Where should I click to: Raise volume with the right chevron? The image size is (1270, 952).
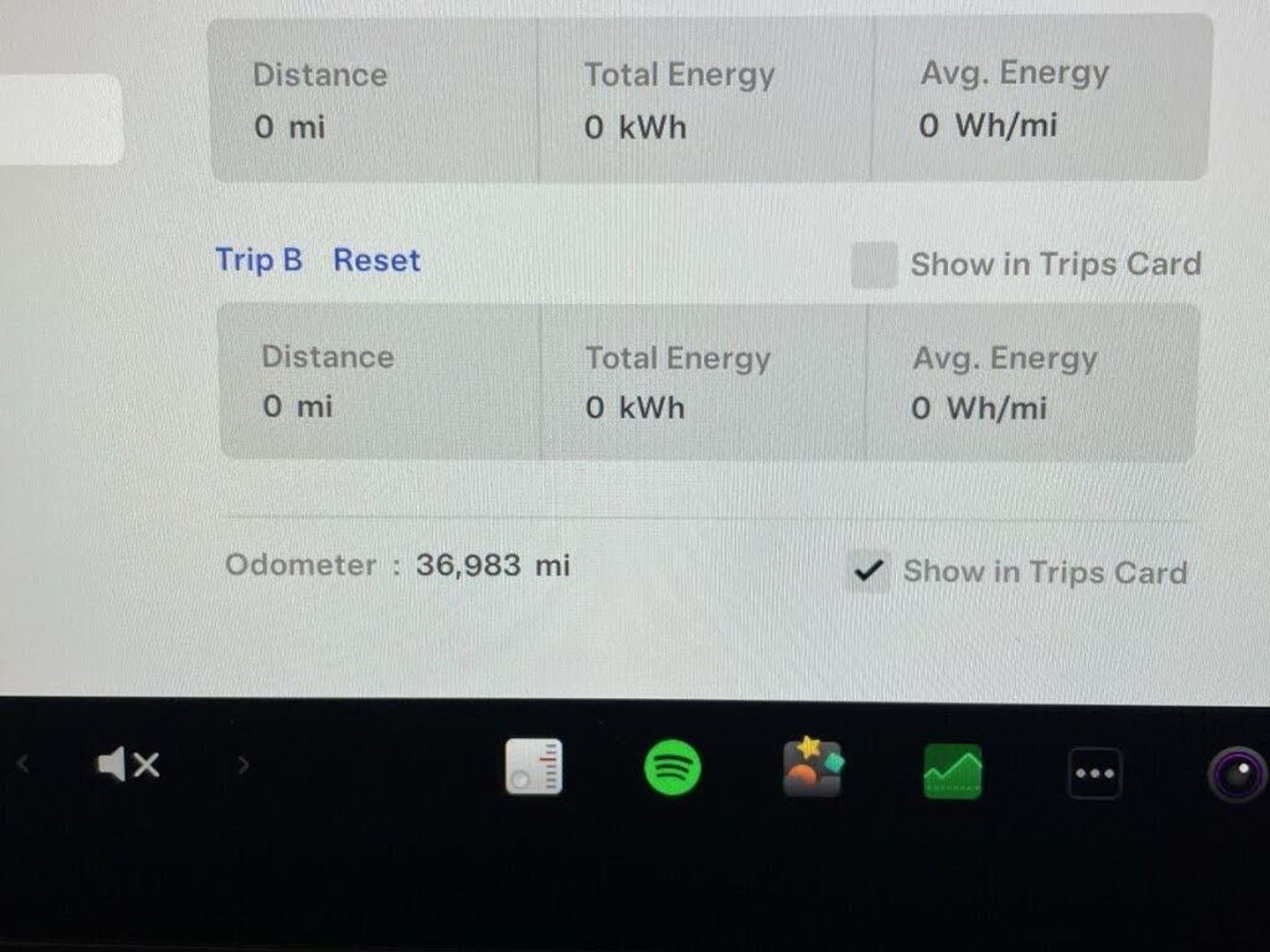pos(243,764)
